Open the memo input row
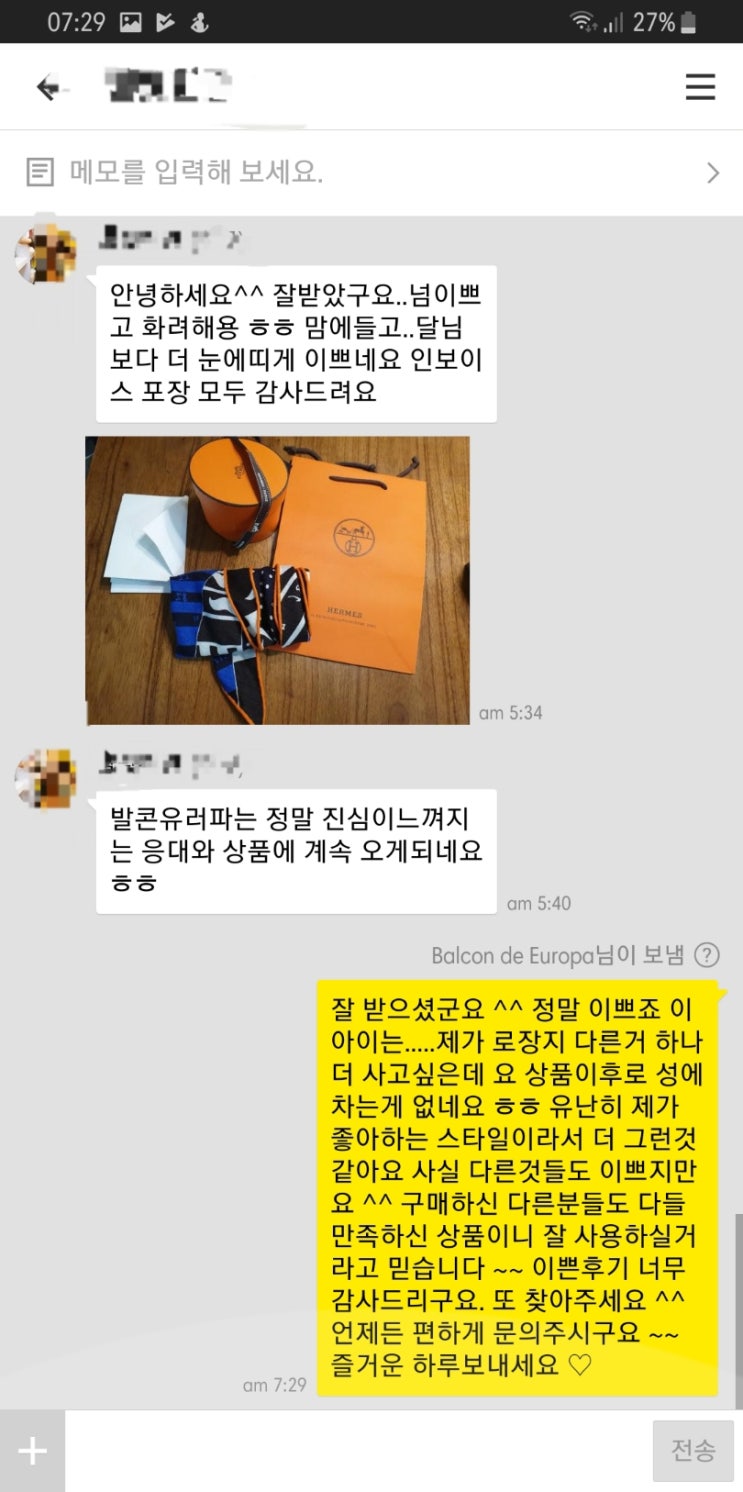 pos(371,172)
